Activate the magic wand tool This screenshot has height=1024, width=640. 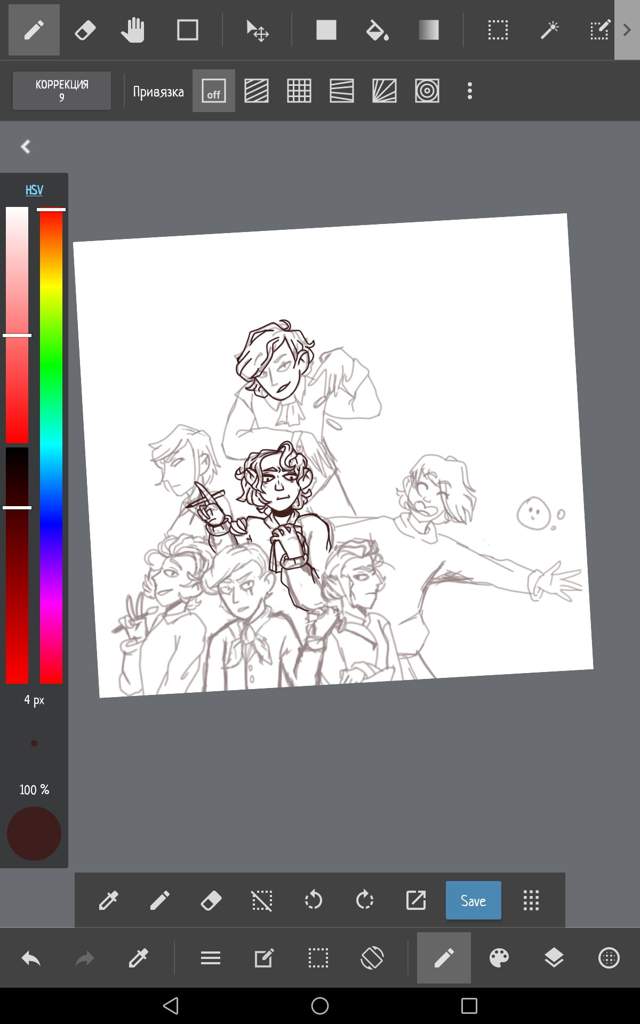click(548, 30)
